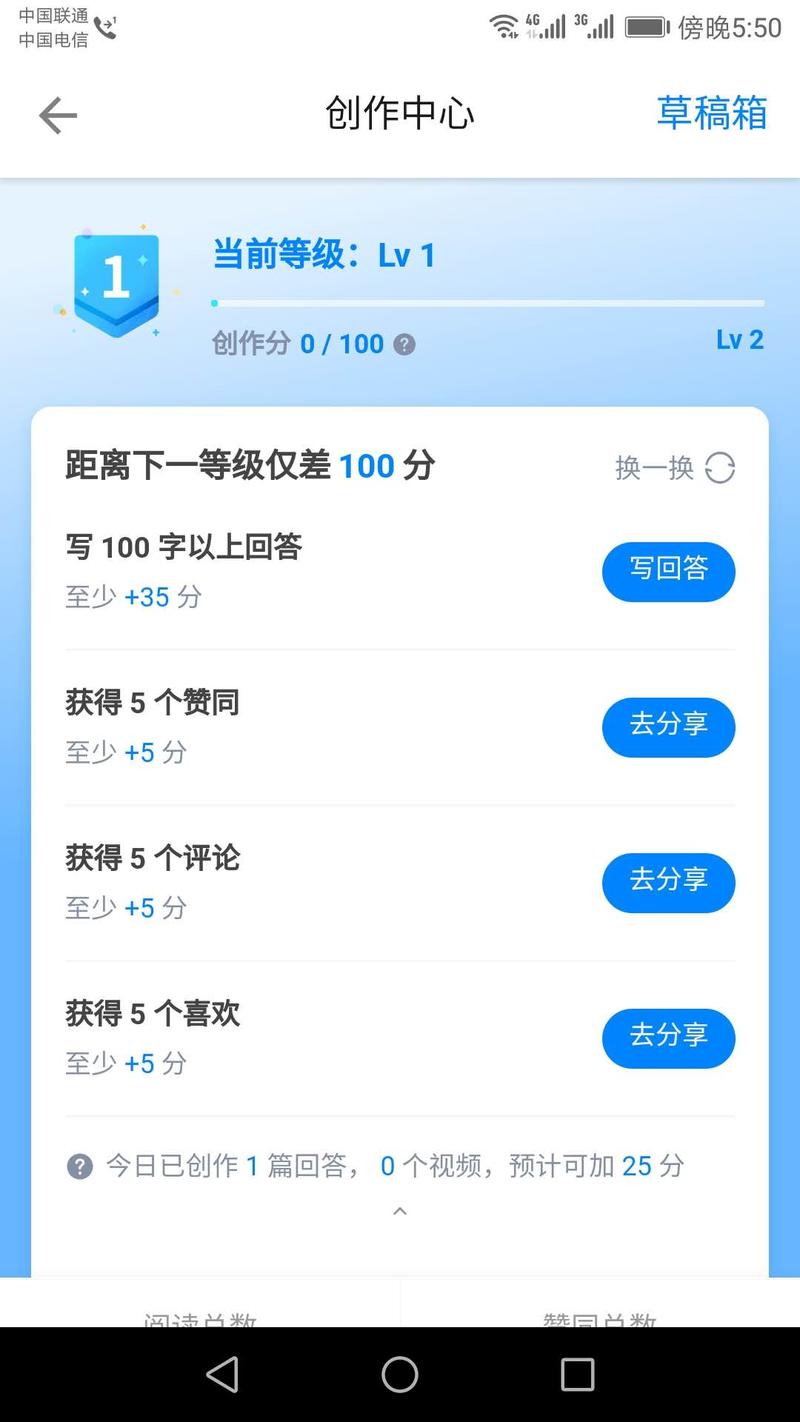Tap the Lv 2 progress bar
Image resolution: width=800 pixels, height=1422 pixels.
490,303
